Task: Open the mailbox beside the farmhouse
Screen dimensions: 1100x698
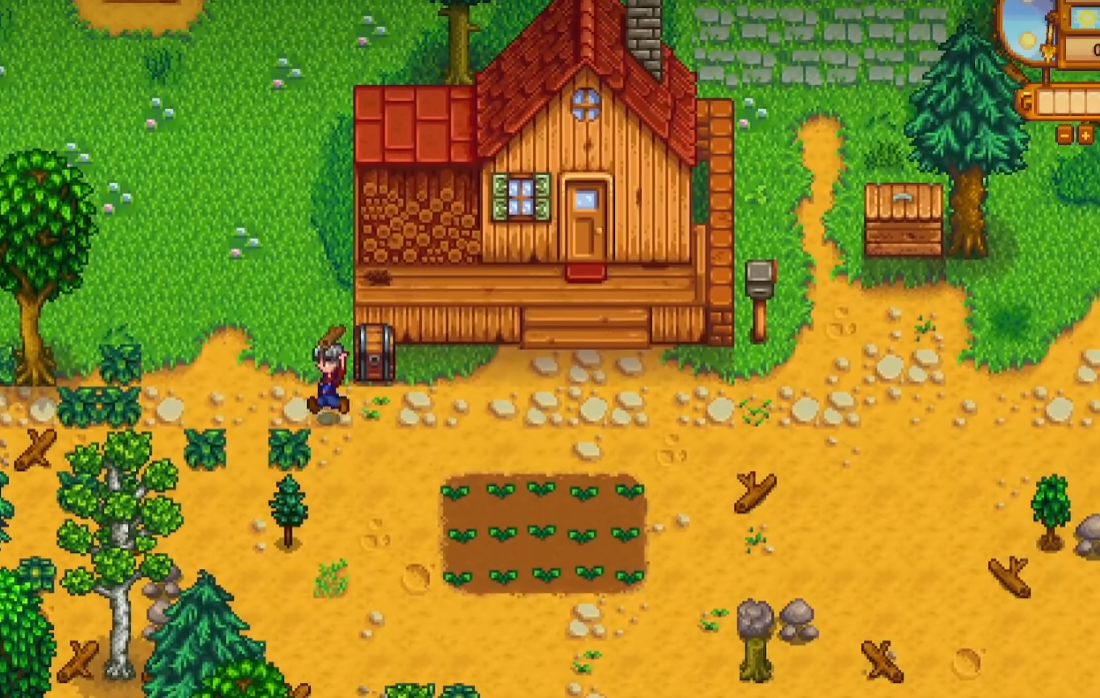Action: tap(760, 280)
